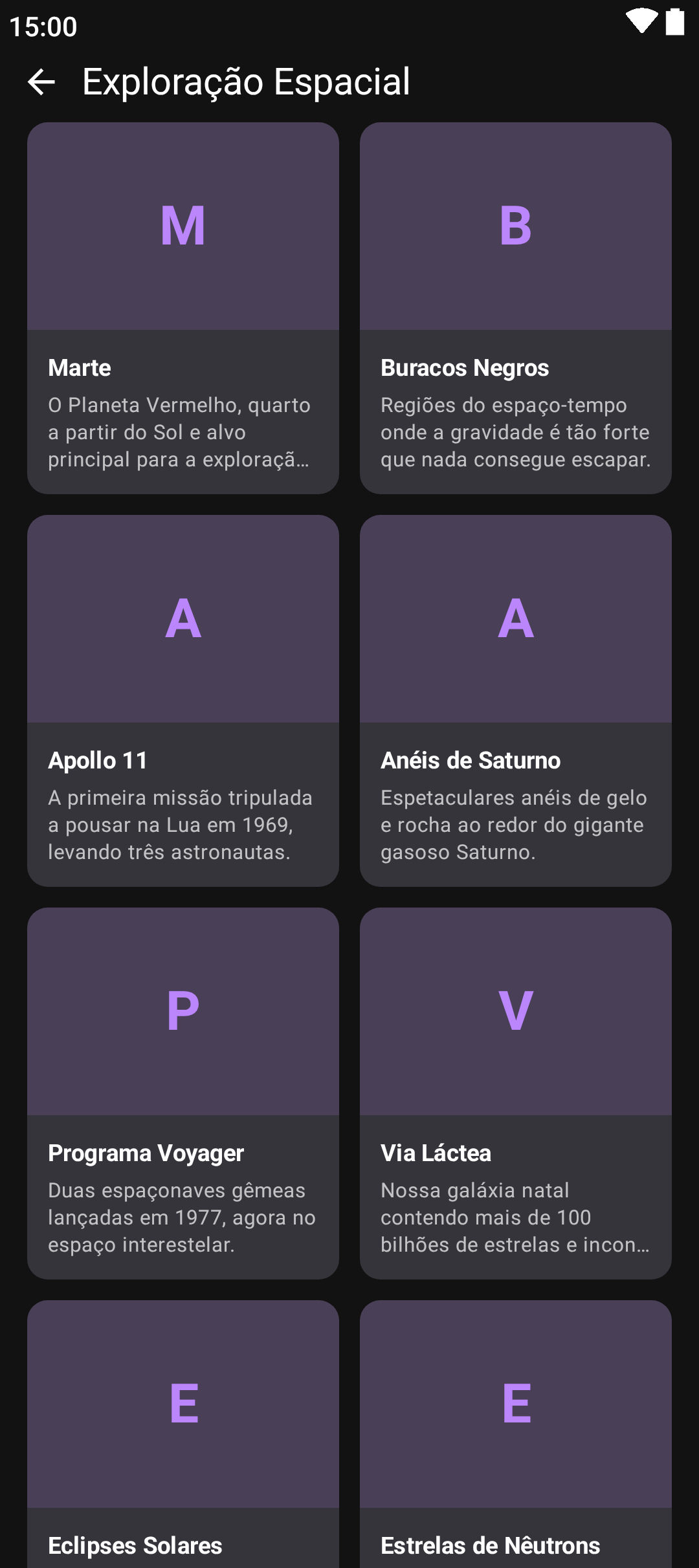Select the Apollo 11 card
The image size is (699, 1568).
tap(183, 701)
